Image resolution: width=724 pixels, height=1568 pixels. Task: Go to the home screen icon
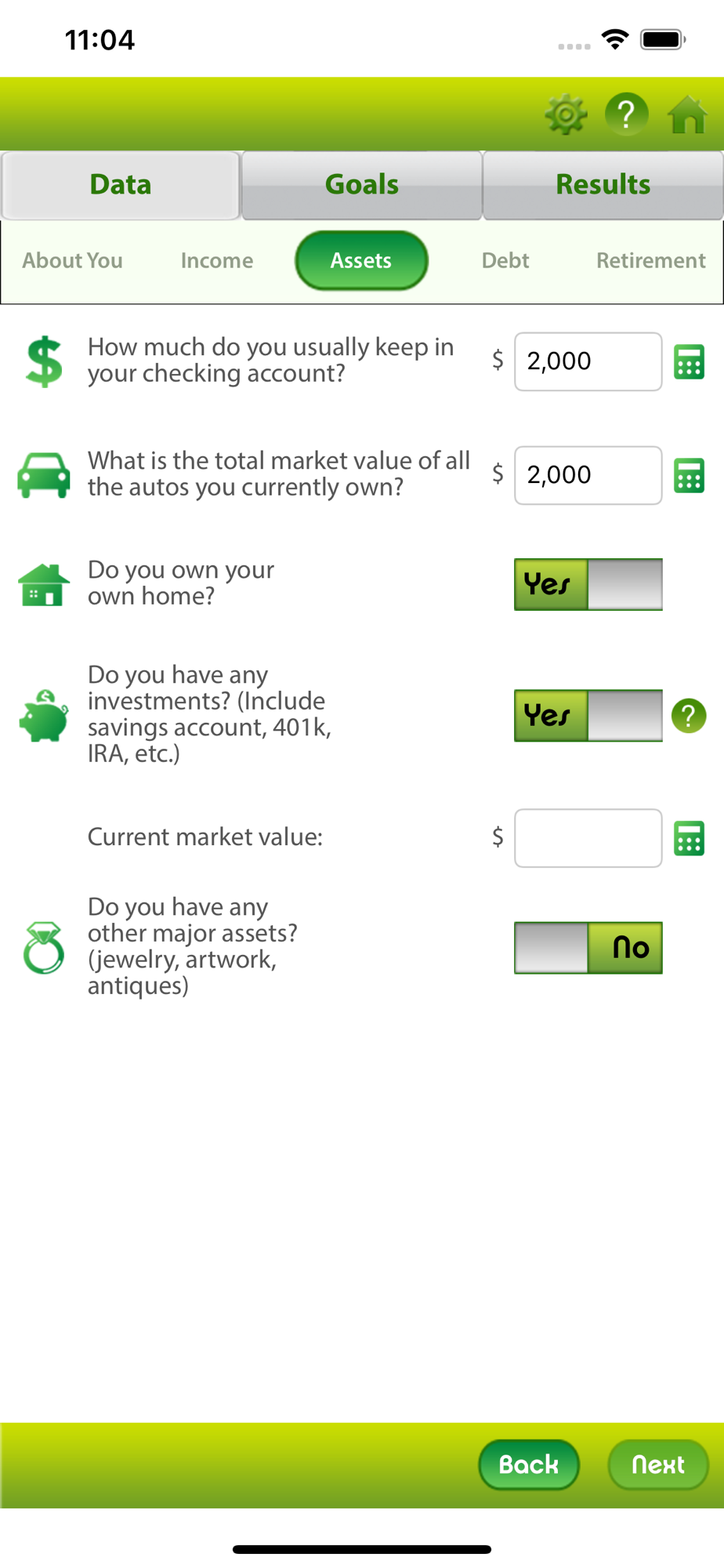(687, 114)
